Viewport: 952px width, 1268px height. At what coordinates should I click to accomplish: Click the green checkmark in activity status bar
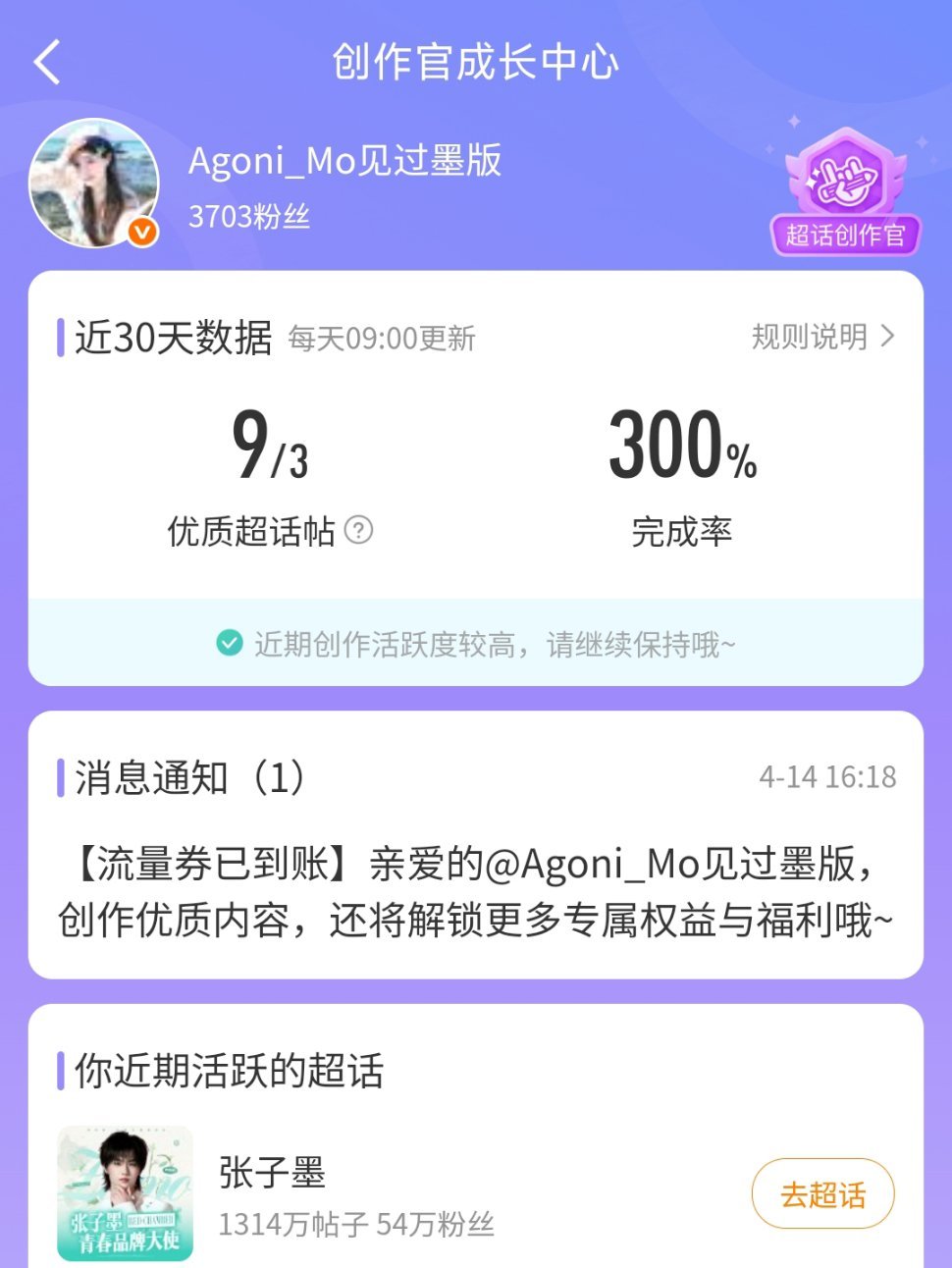click(x=228, y=644)
